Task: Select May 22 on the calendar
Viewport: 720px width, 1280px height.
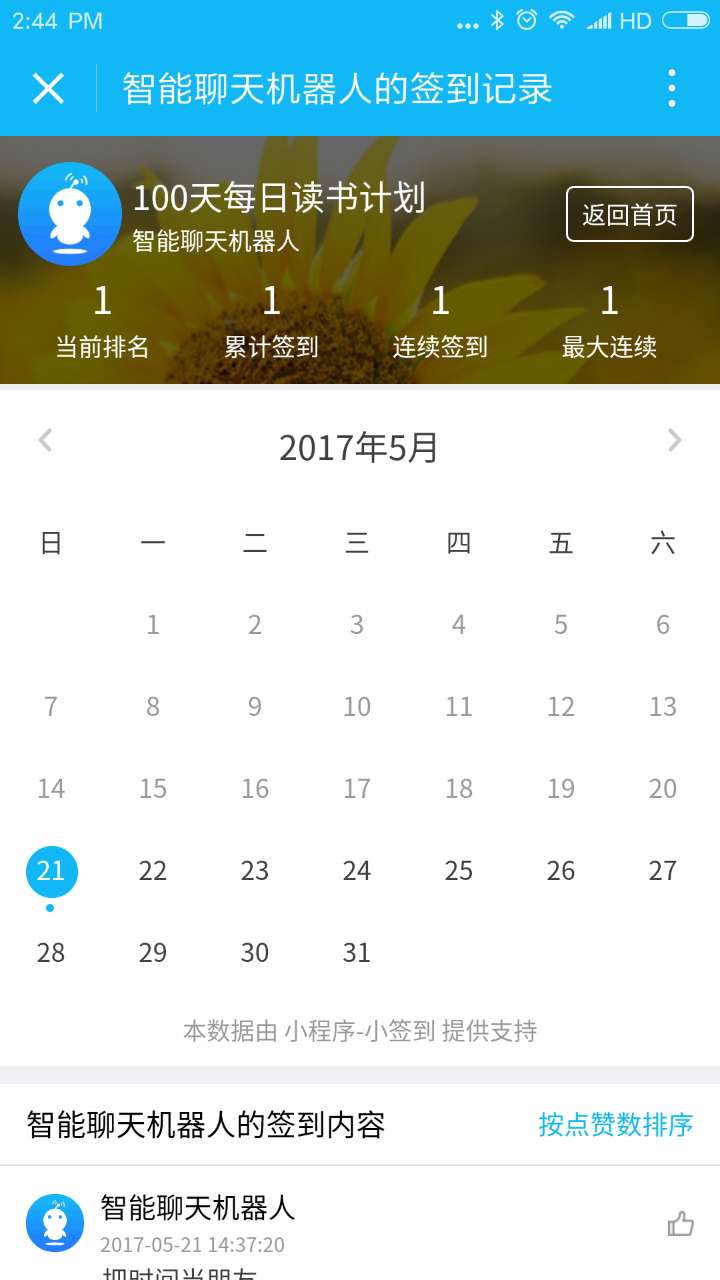Action: [x=153, y=871]
